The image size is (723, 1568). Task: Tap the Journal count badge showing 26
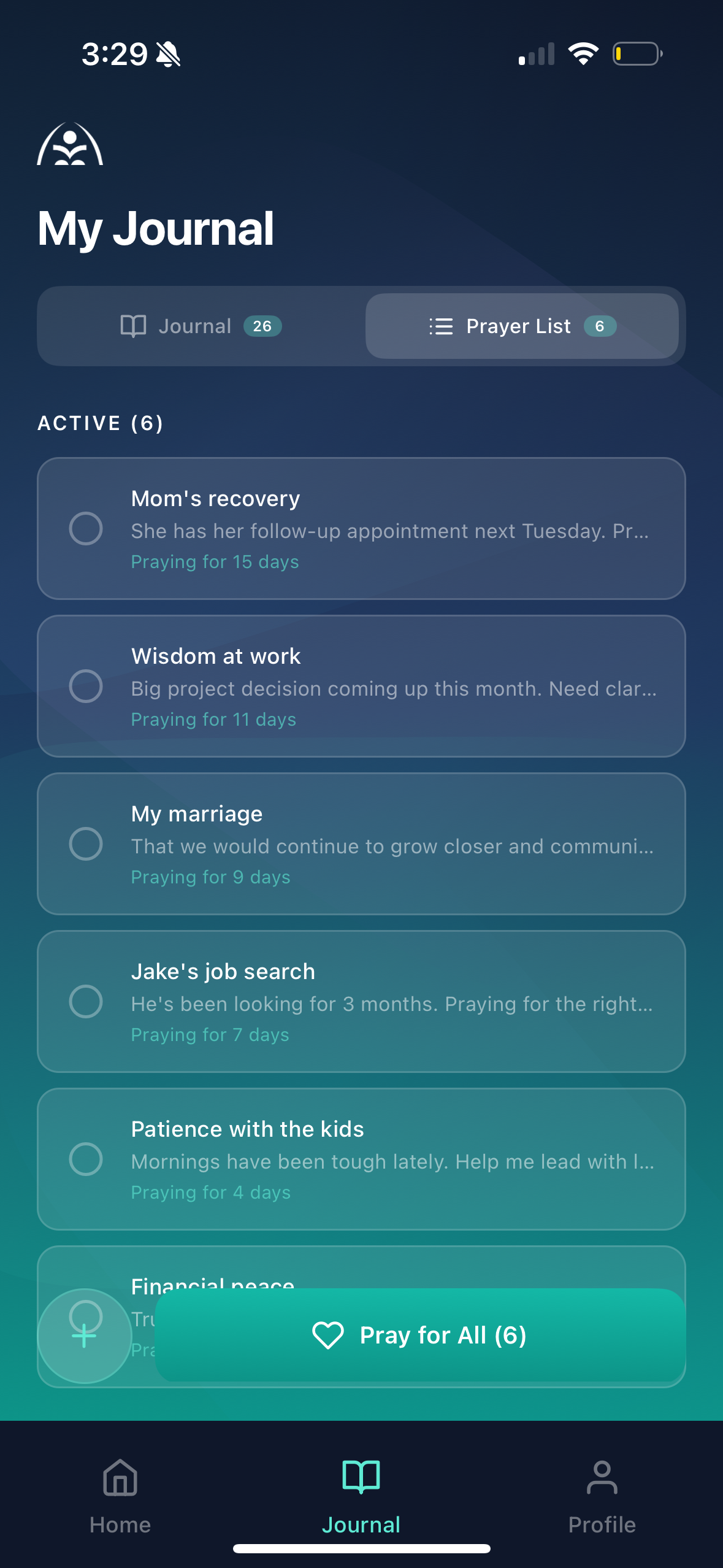pos(262,326)
